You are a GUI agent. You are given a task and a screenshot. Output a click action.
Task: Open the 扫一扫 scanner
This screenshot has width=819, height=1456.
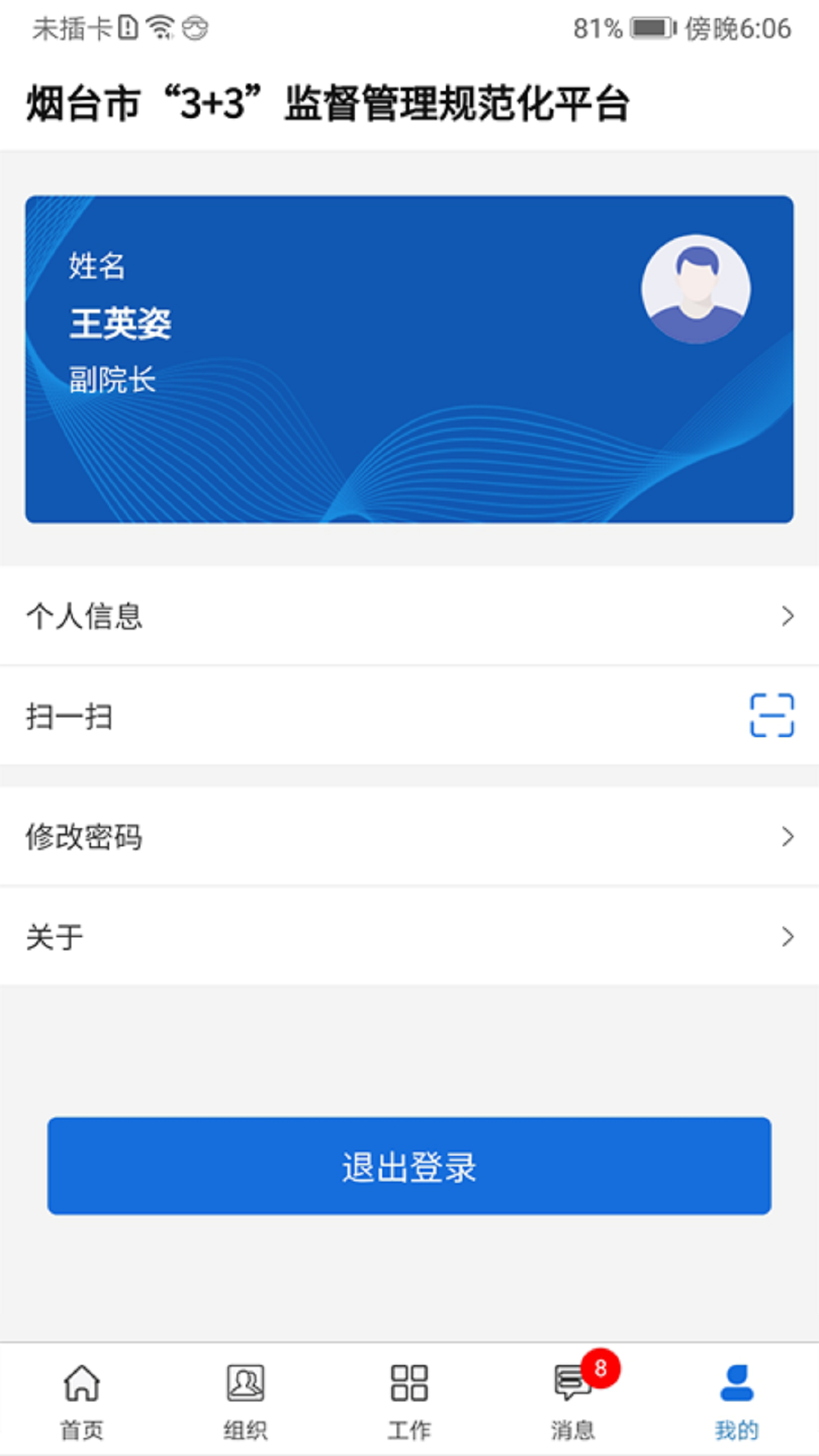(409, 716)
